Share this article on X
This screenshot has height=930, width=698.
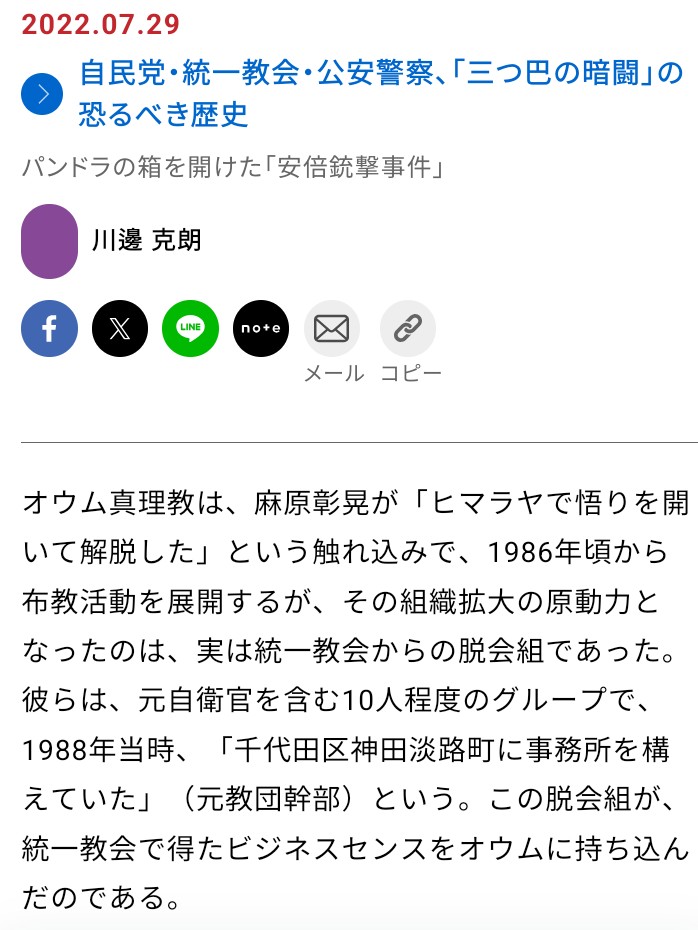[x=120, y=328]
